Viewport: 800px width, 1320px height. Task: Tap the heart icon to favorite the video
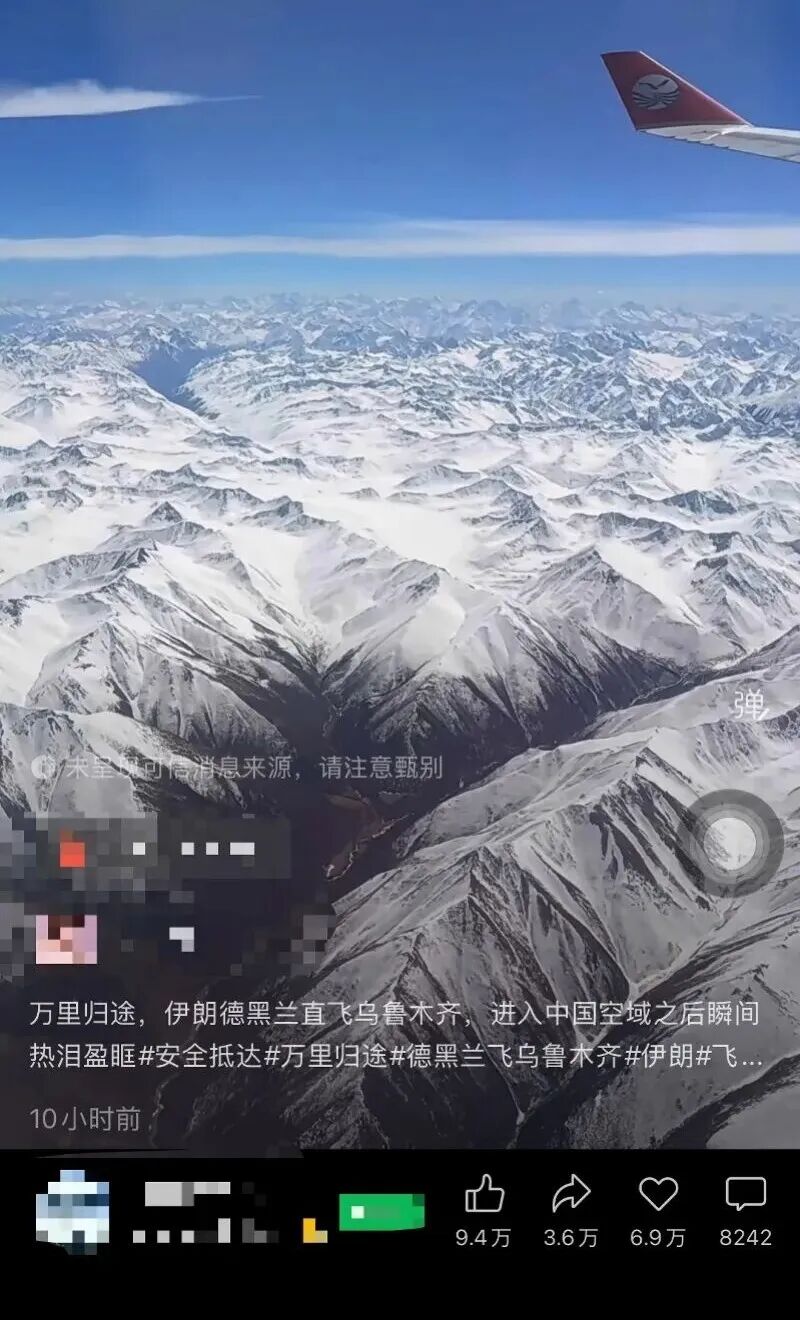(658, 1195)
